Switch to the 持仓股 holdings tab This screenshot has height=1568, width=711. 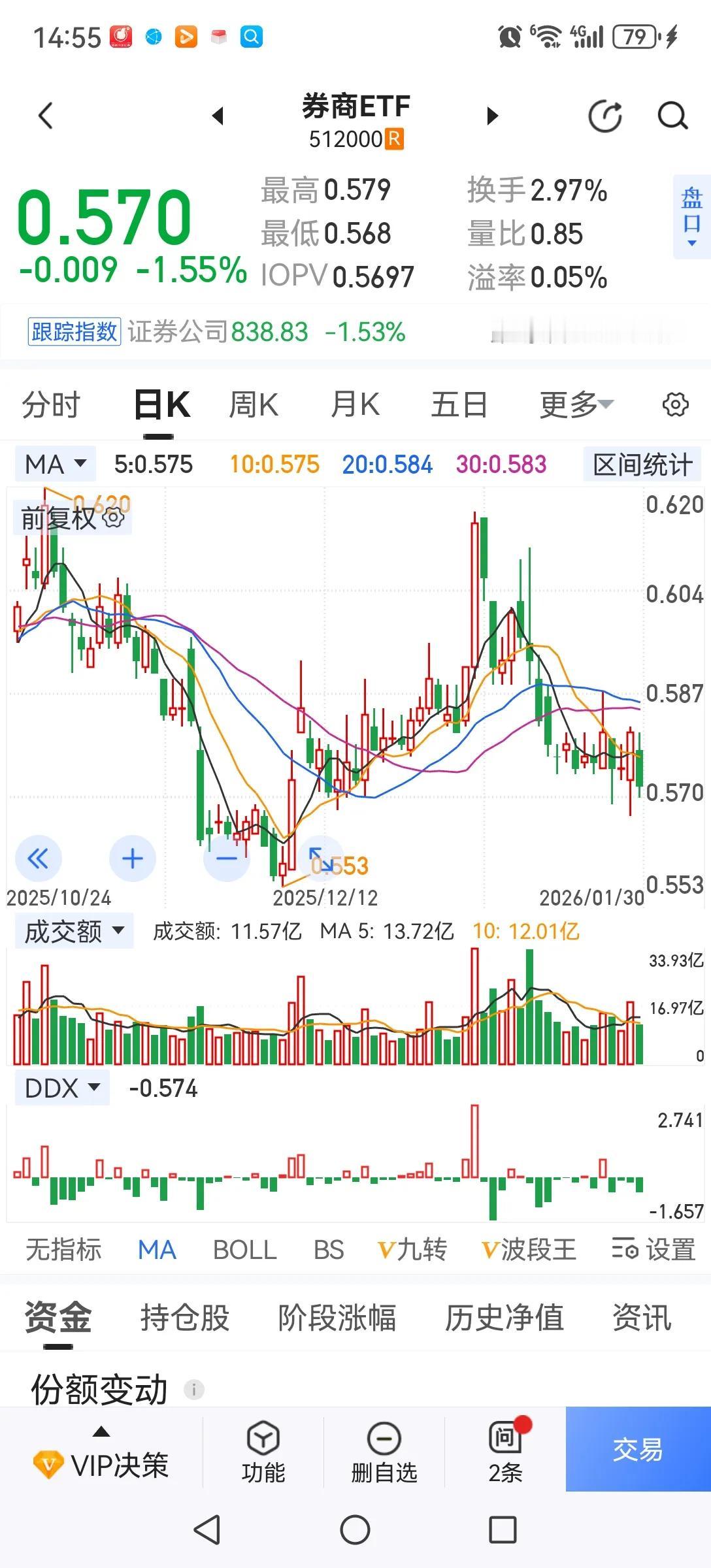[x=186, y=1318]
